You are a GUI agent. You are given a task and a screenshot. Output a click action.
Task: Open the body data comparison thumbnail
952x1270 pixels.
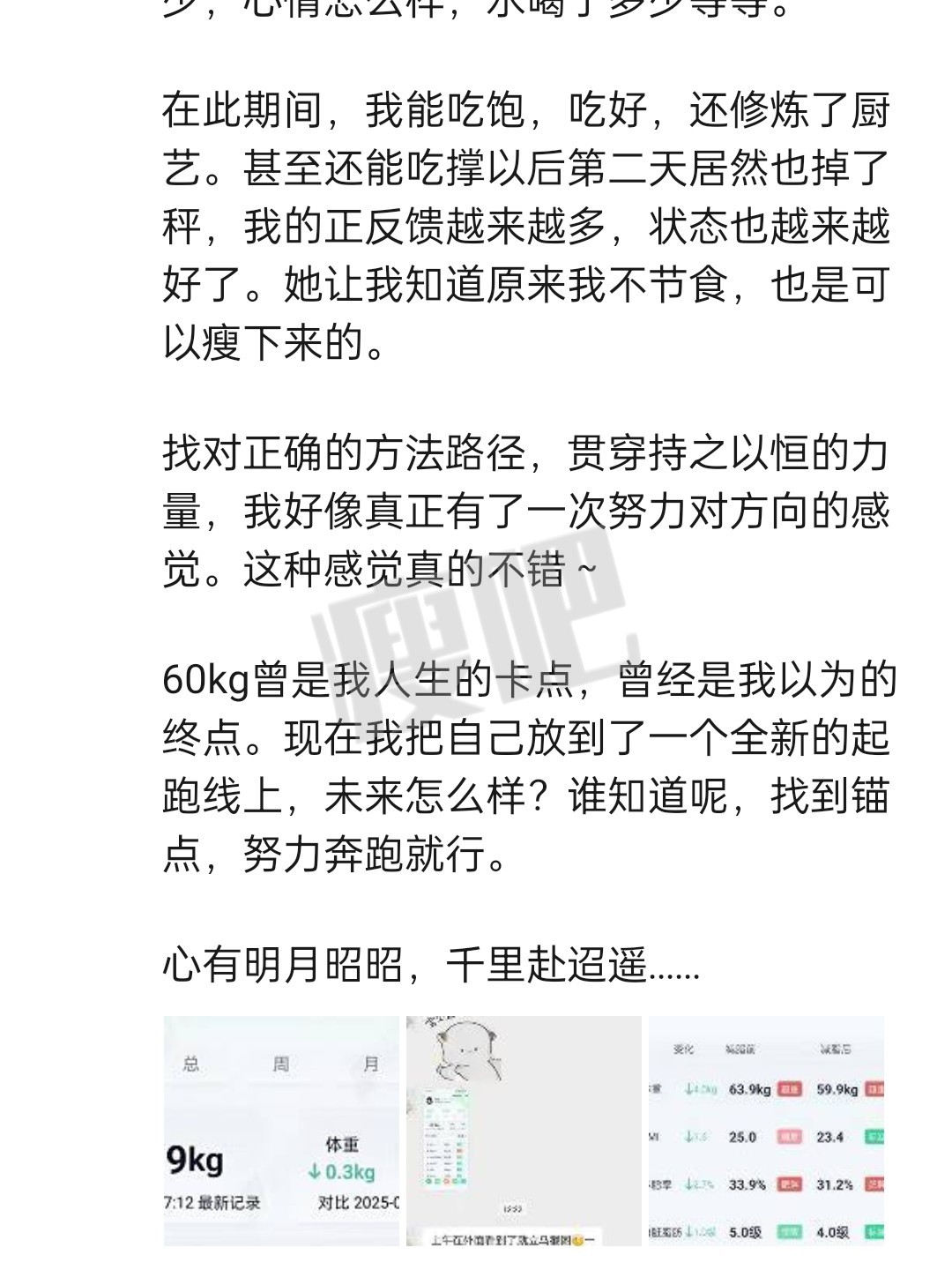point(766,1131)
